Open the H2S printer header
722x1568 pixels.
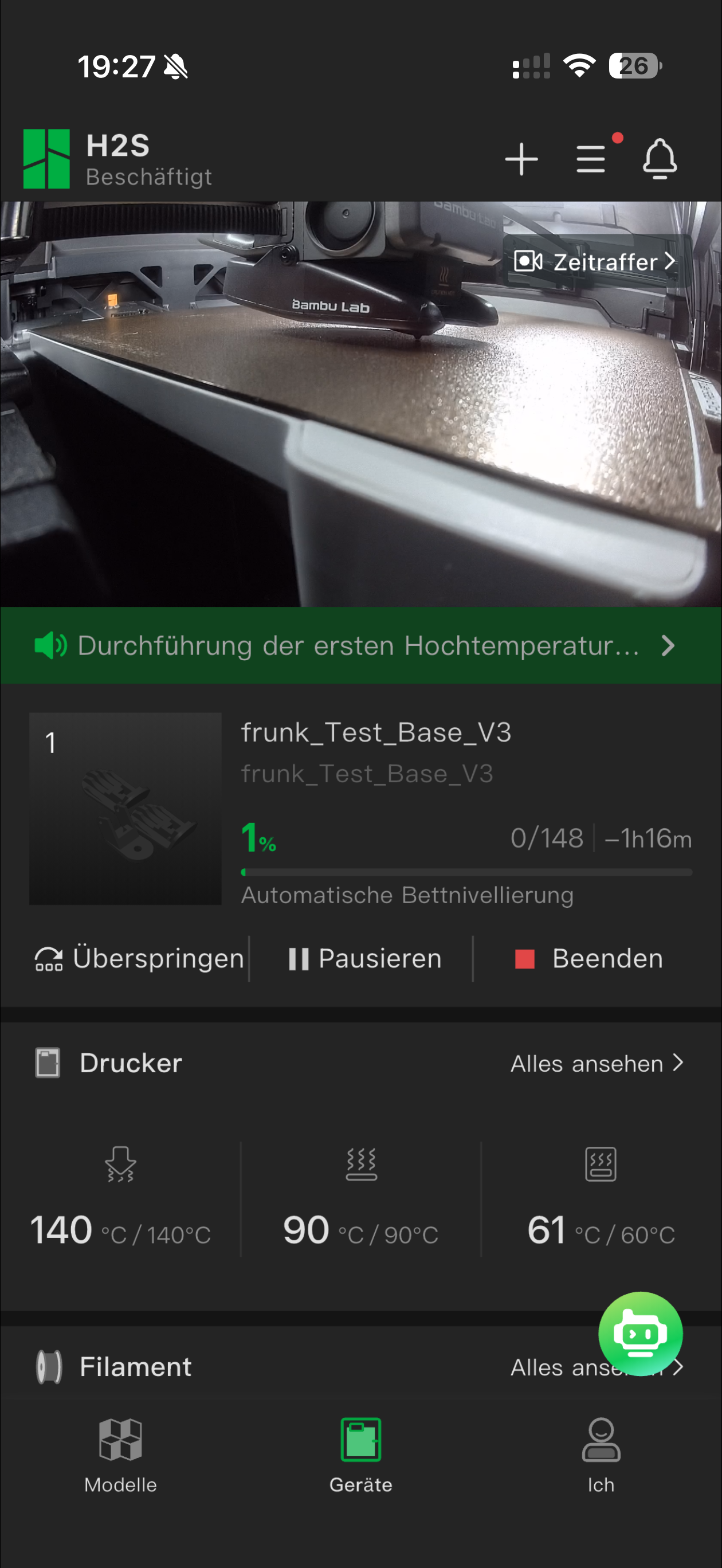[118, 159]
